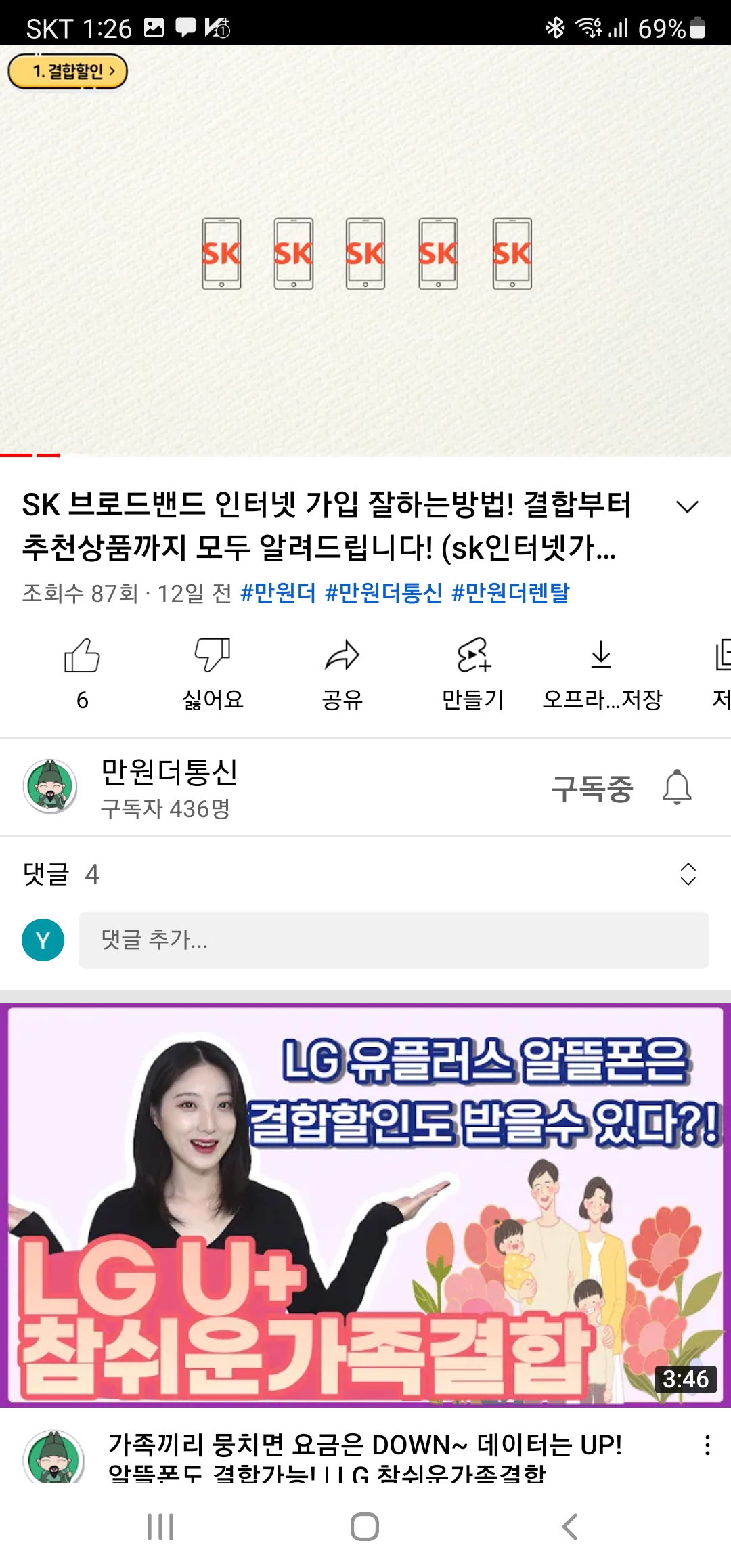Open recent apps from the navigation bar
This screenshot has width=731, height=1568.
(x=160, y=1527)
